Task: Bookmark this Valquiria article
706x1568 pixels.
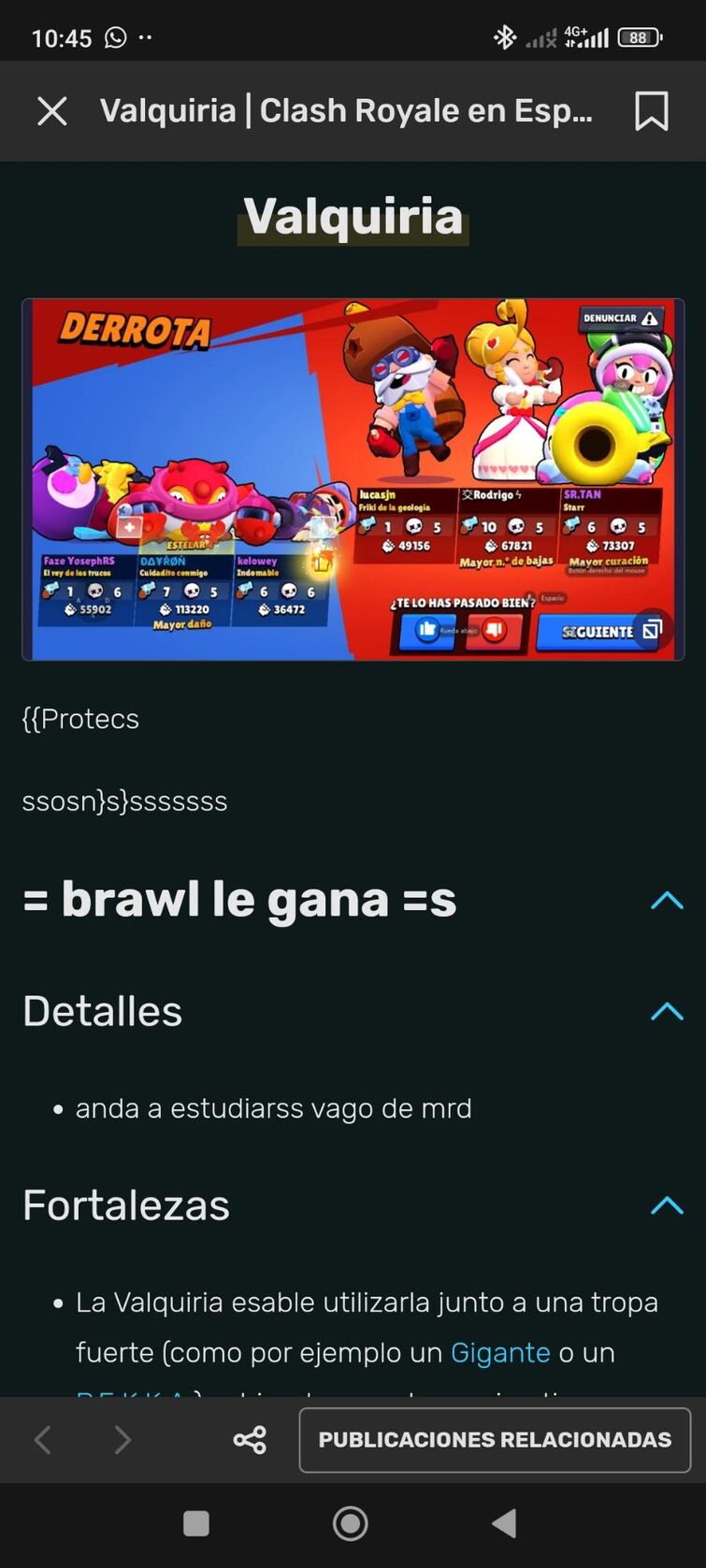Action: [x=651, y=111]
